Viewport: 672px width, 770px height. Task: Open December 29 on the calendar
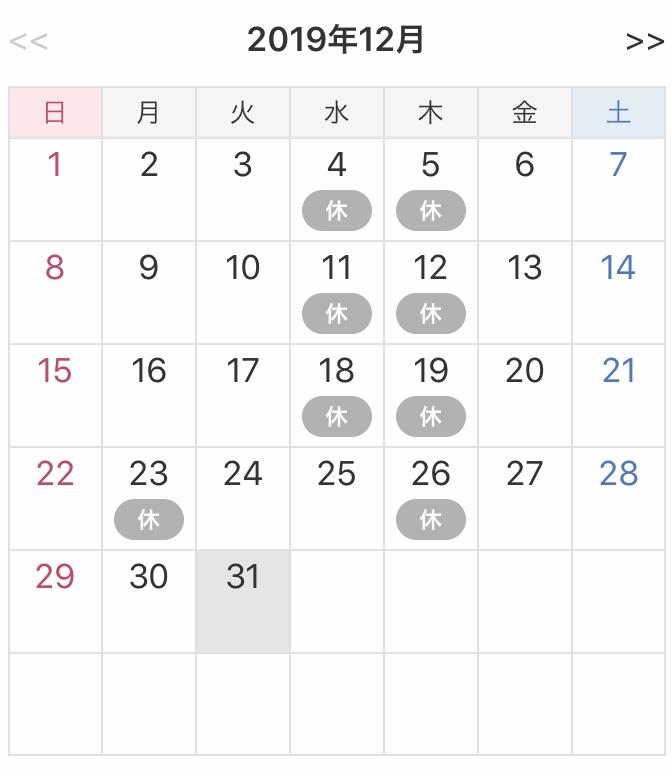pos(55,600)
